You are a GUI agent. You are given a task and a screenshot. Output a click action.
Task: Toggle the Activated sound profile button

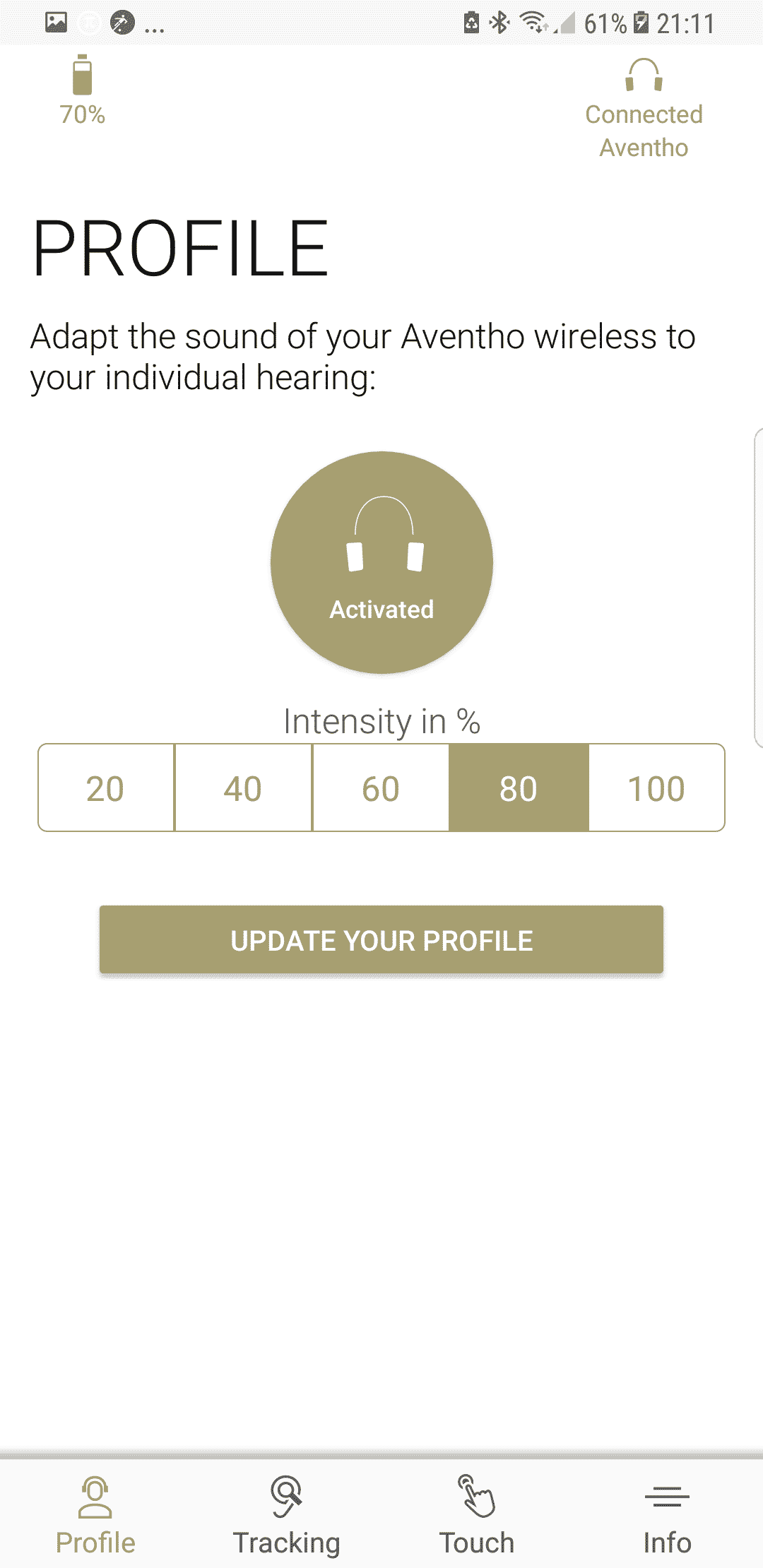pyautogui.click(x=381, y=562)
